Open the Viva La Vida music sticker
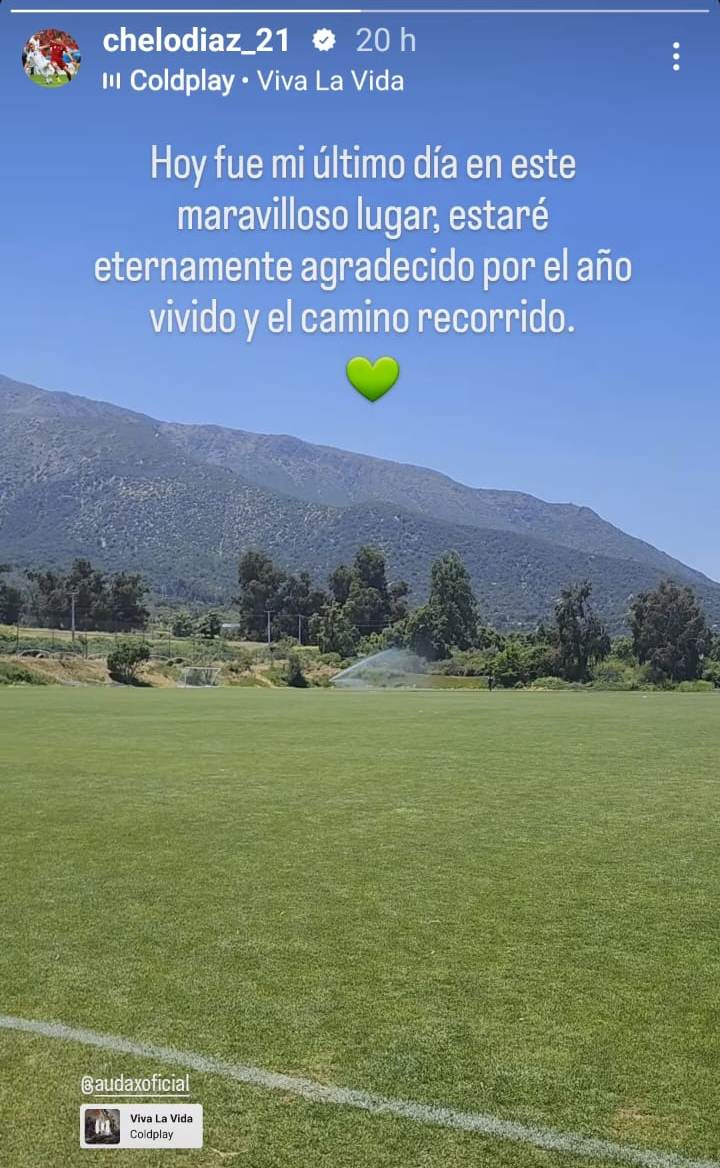Viewport: 720px width, 1168px height. coord(141,1126)
